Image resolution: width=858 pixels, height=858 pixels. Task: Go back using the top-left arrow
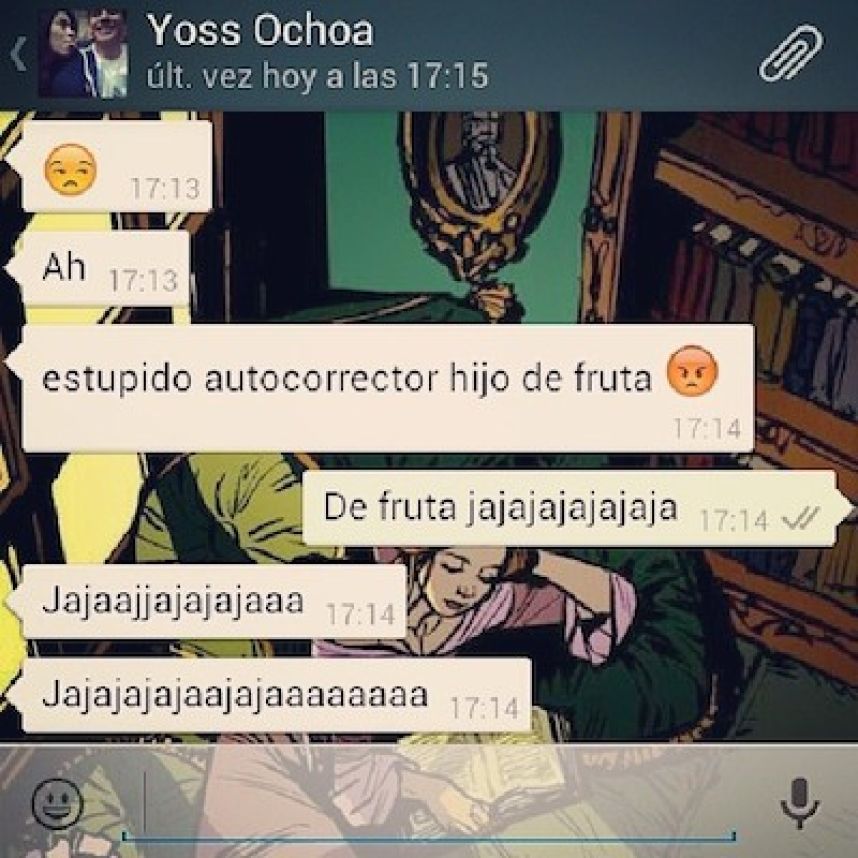[x=17, y=55]
